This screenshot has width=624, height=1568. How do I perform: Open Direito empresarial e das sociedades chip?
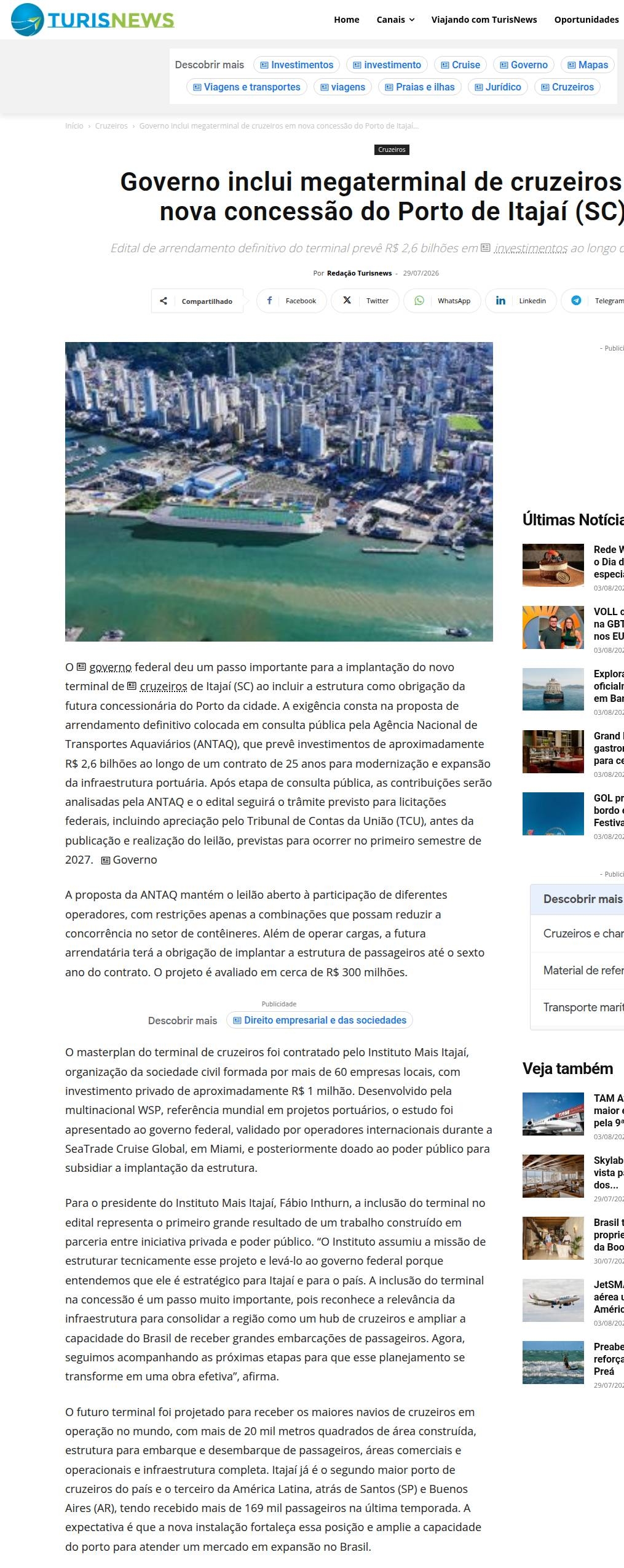319,1020
